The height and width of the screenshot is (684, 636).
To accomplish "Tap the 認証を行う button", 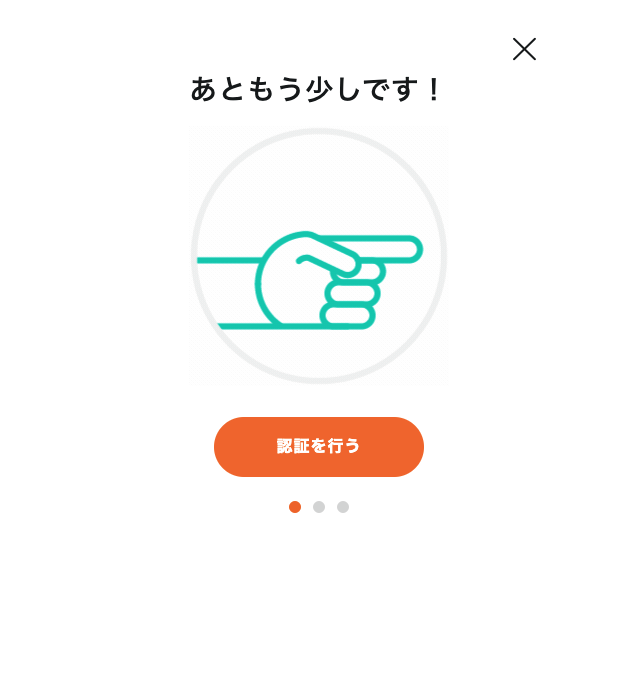I will (319, 447).
